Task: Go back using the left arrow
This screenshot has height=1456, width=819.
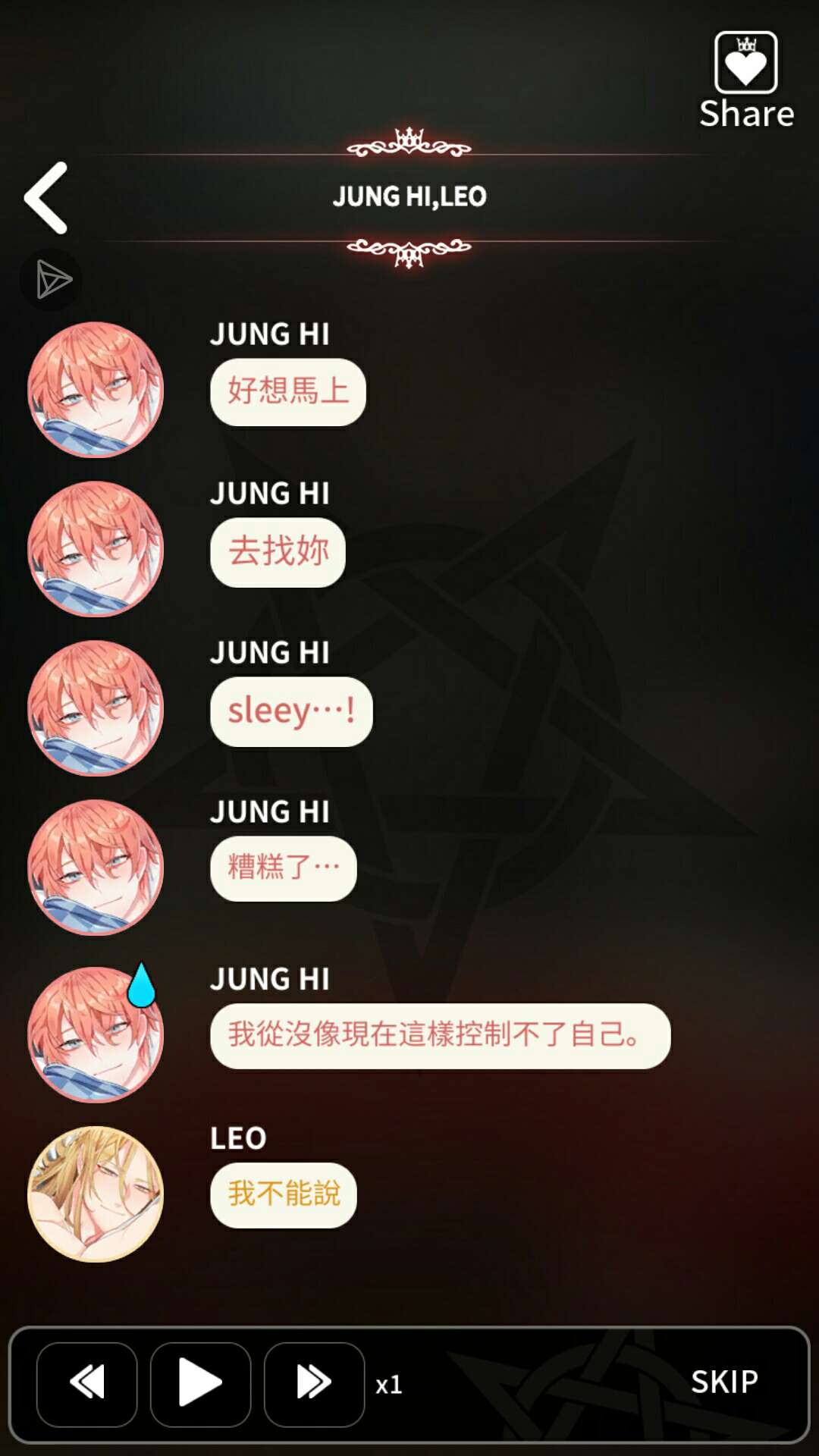Action: click(x=47, y=198)
